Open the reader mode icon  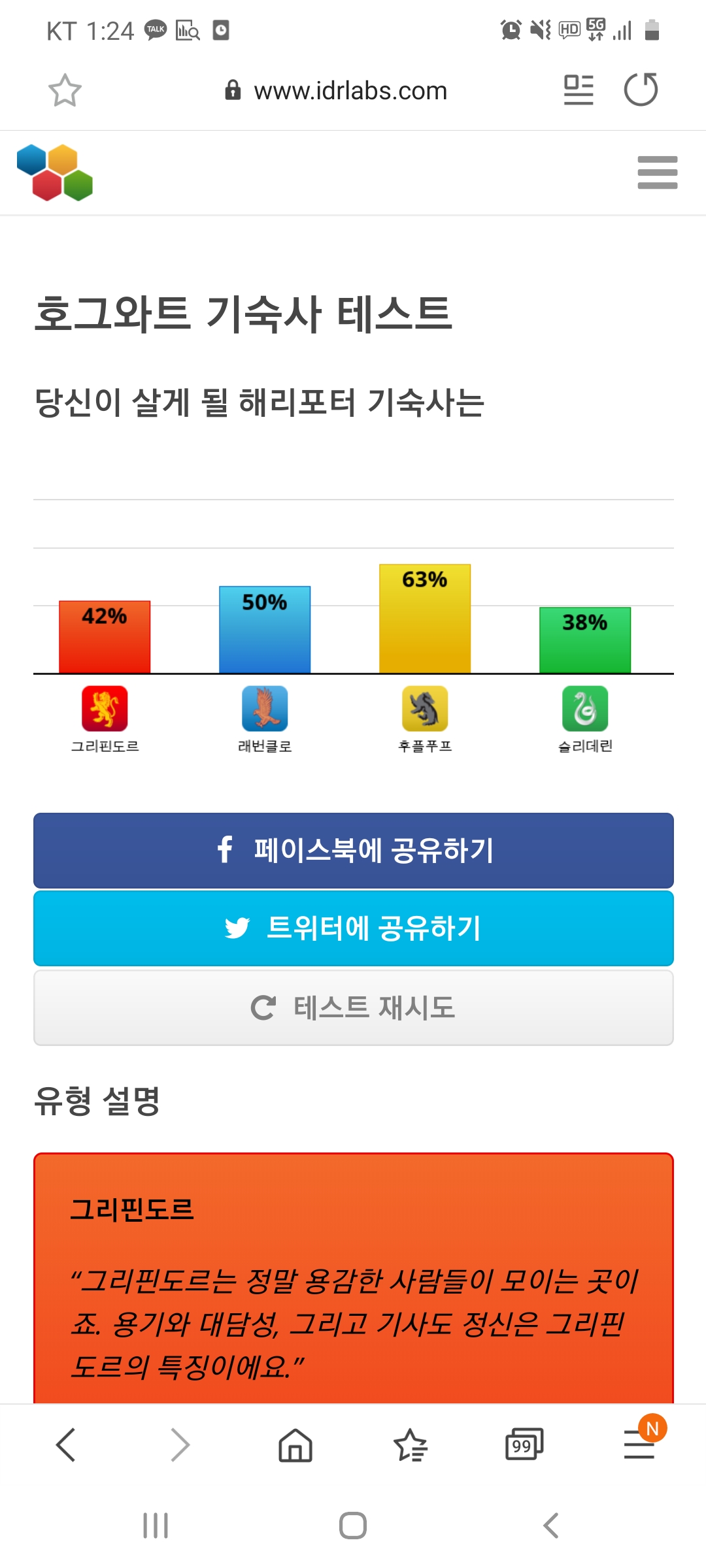pyautogui.click(x=579, y=90)
